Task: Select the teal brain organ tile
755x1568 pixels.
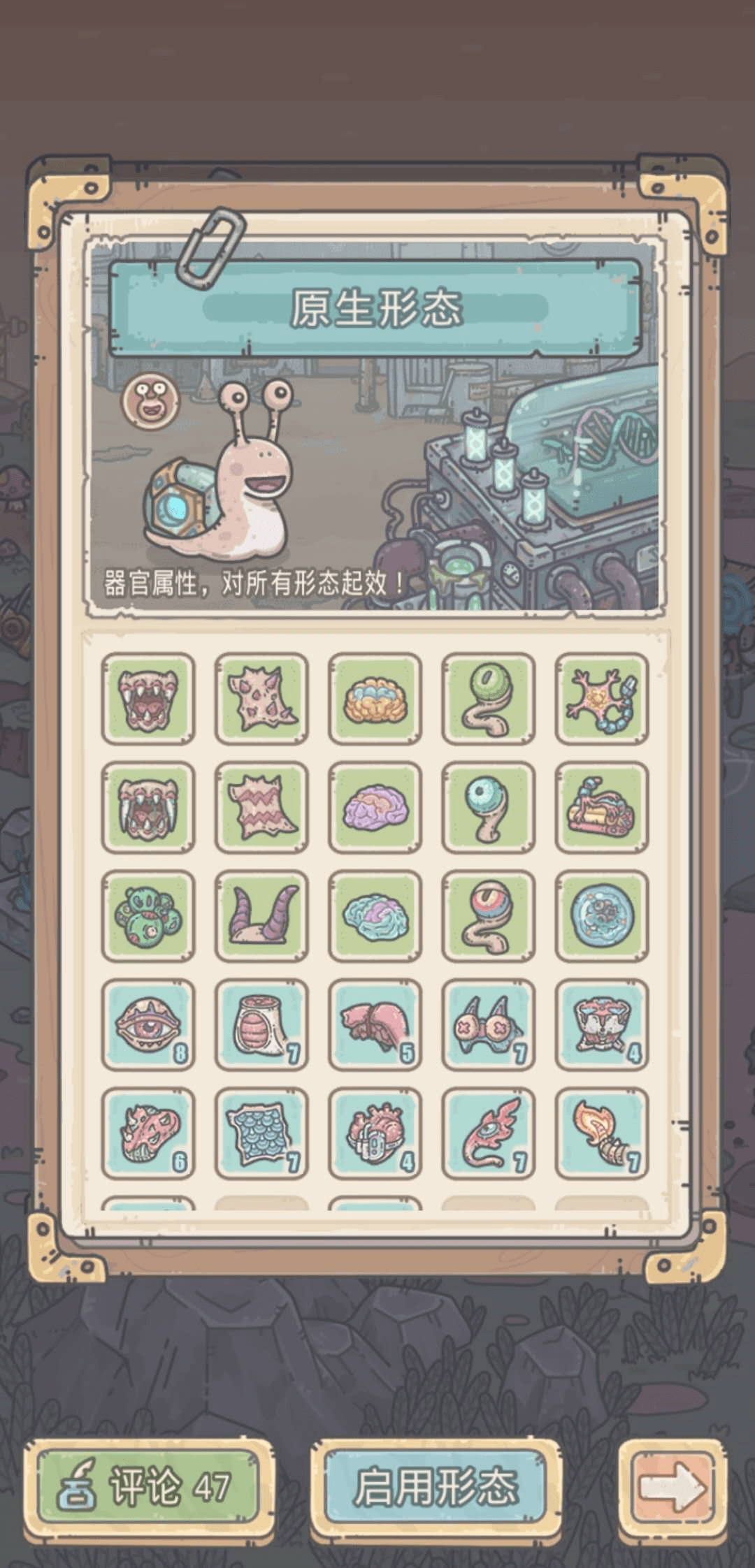Action: (x=375, y=916)
